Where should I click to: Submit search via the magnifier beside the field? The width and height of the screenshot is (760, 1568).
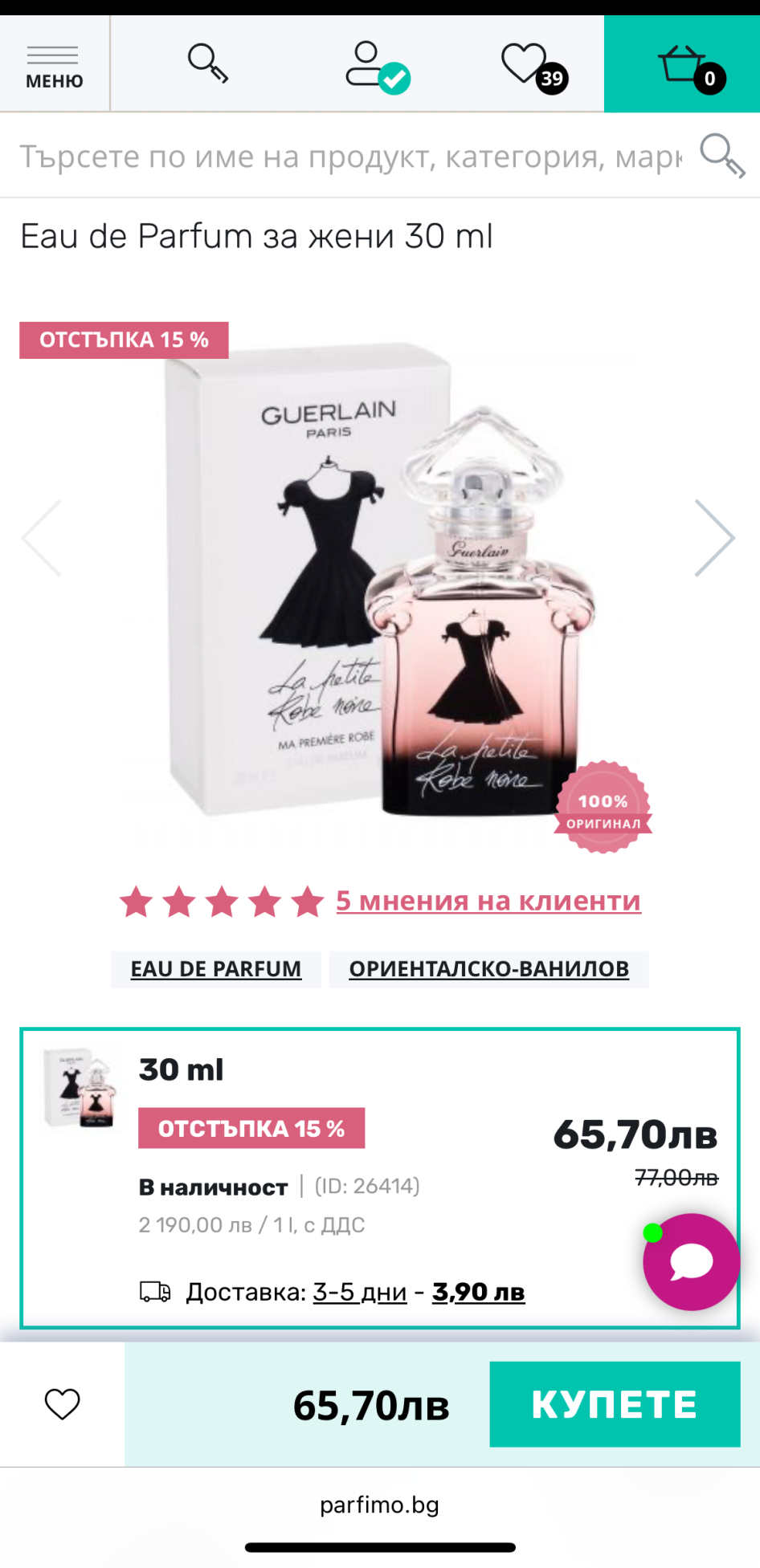721,155
